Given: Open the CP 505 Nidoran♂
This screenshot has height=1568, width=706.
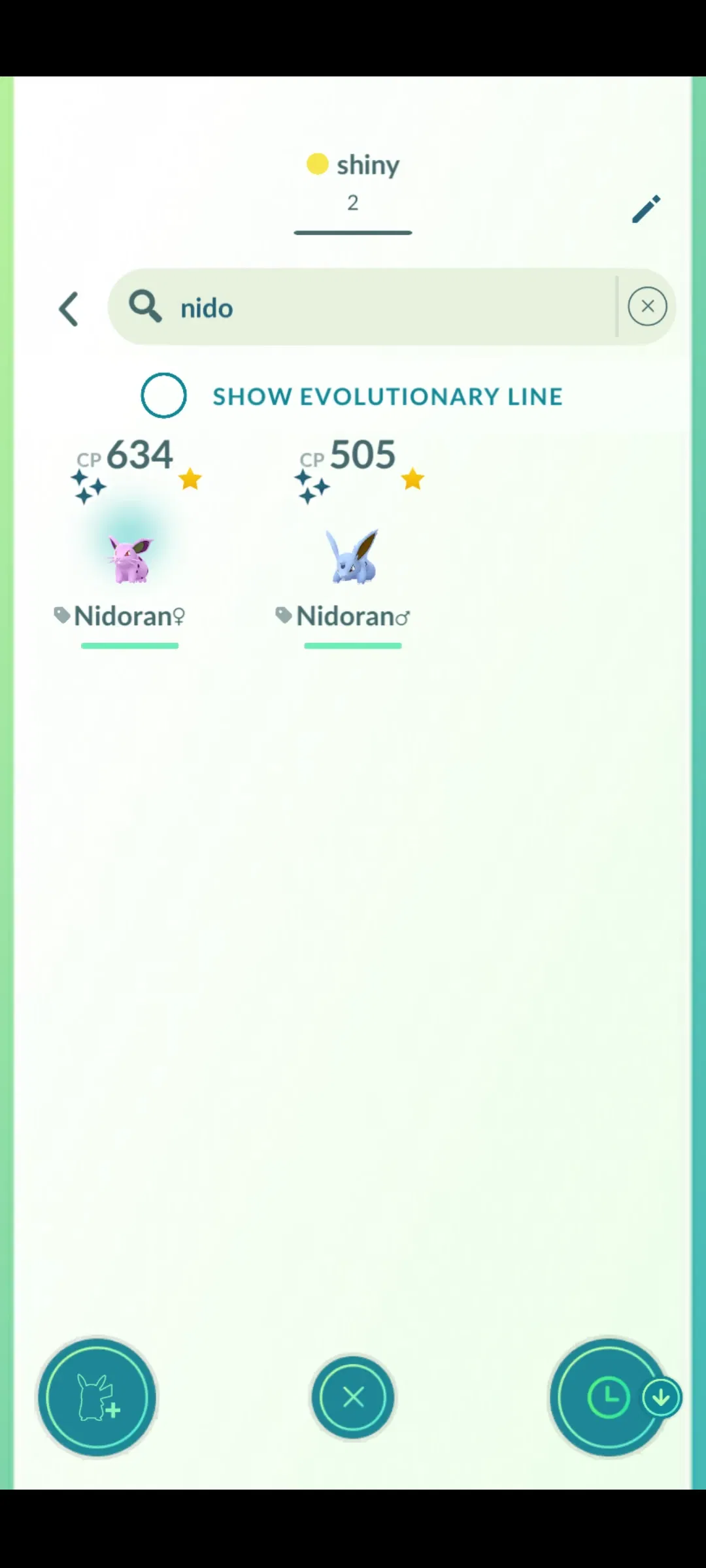Looking at the screenshot, I should click(353, 542).
